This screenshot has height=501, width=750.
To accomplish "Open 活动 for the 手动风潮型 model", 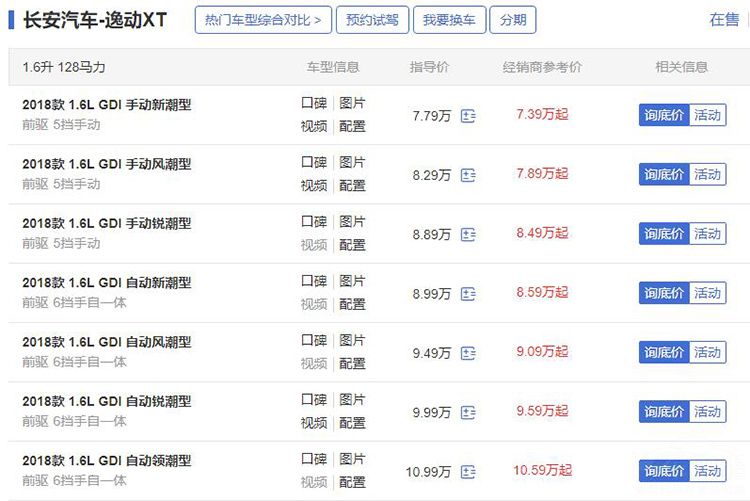I will click(x=708, y=174).
